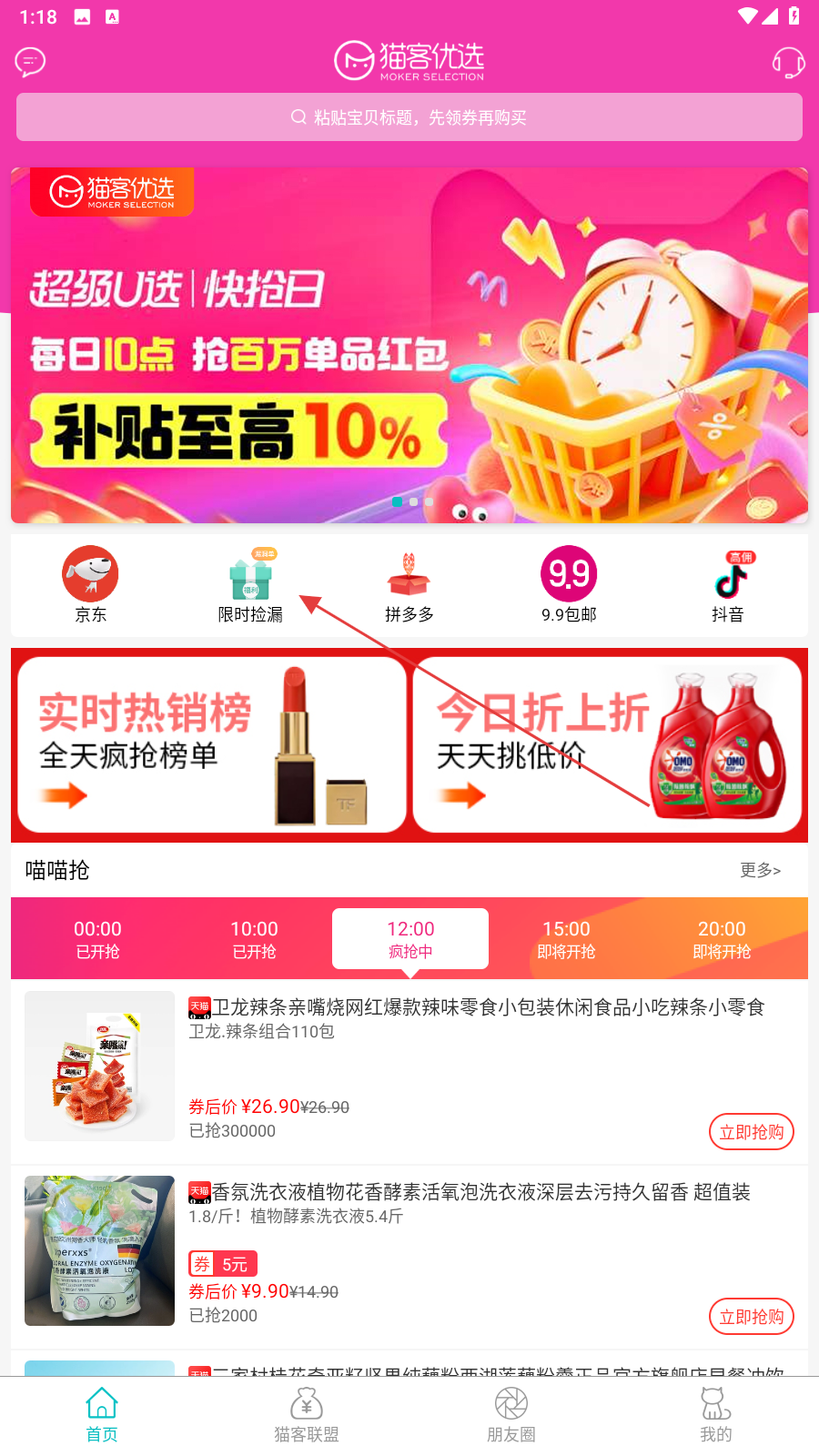Open the 限时捡漏 shortcut
The height and width of the screenshot is (1456, 819).
(250, 584)
